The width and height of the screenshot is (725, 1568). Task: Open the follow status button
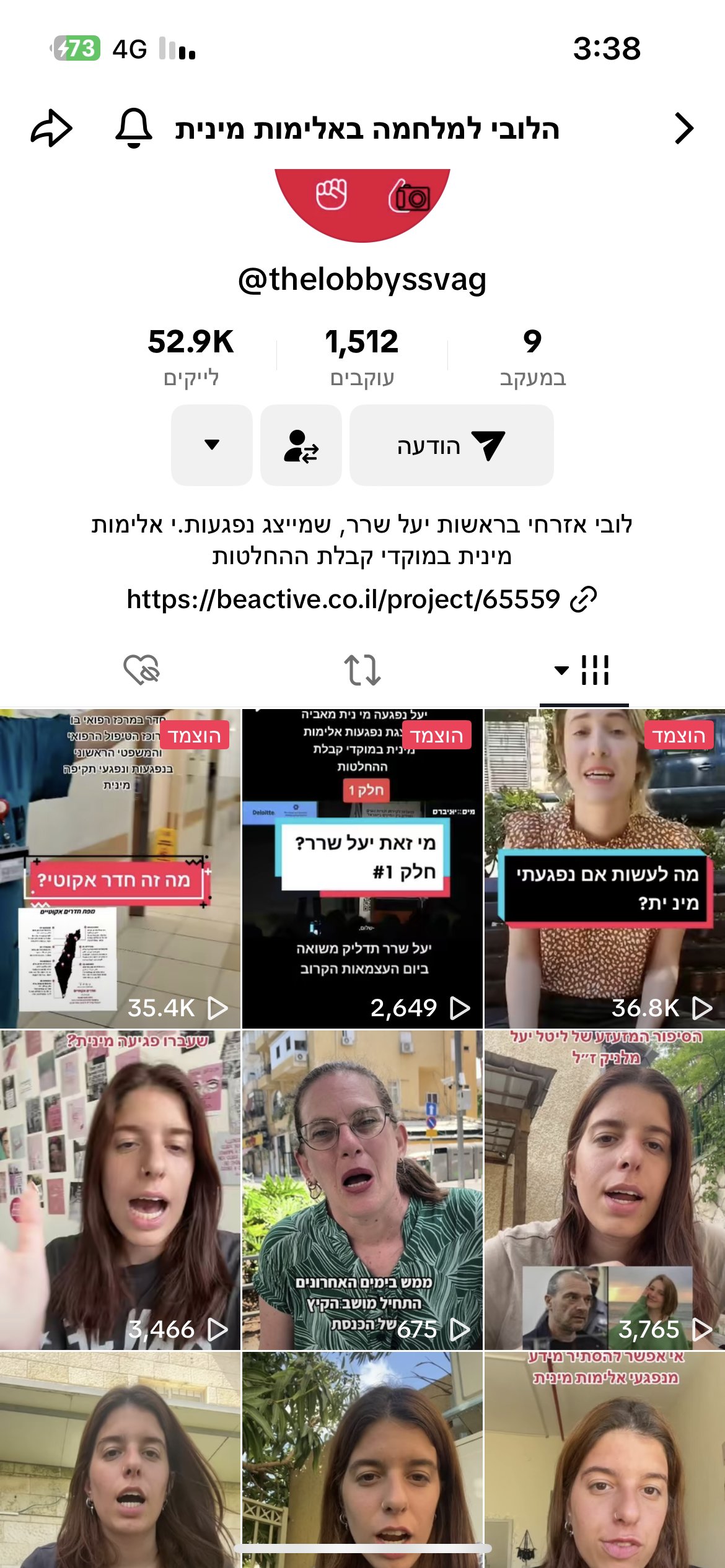[301, 445]
